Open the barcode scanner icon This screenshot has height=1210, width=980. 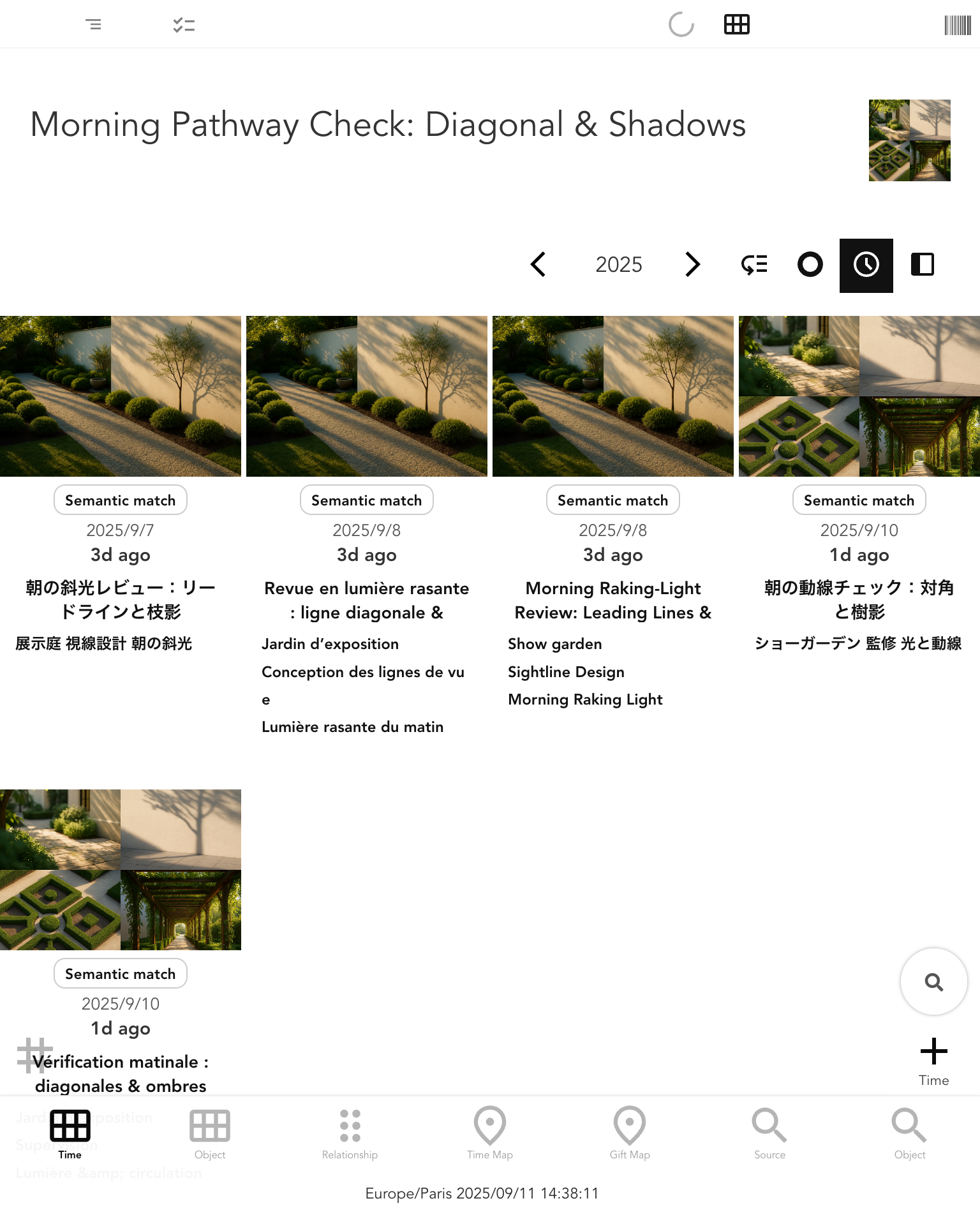tap(957, 26)
